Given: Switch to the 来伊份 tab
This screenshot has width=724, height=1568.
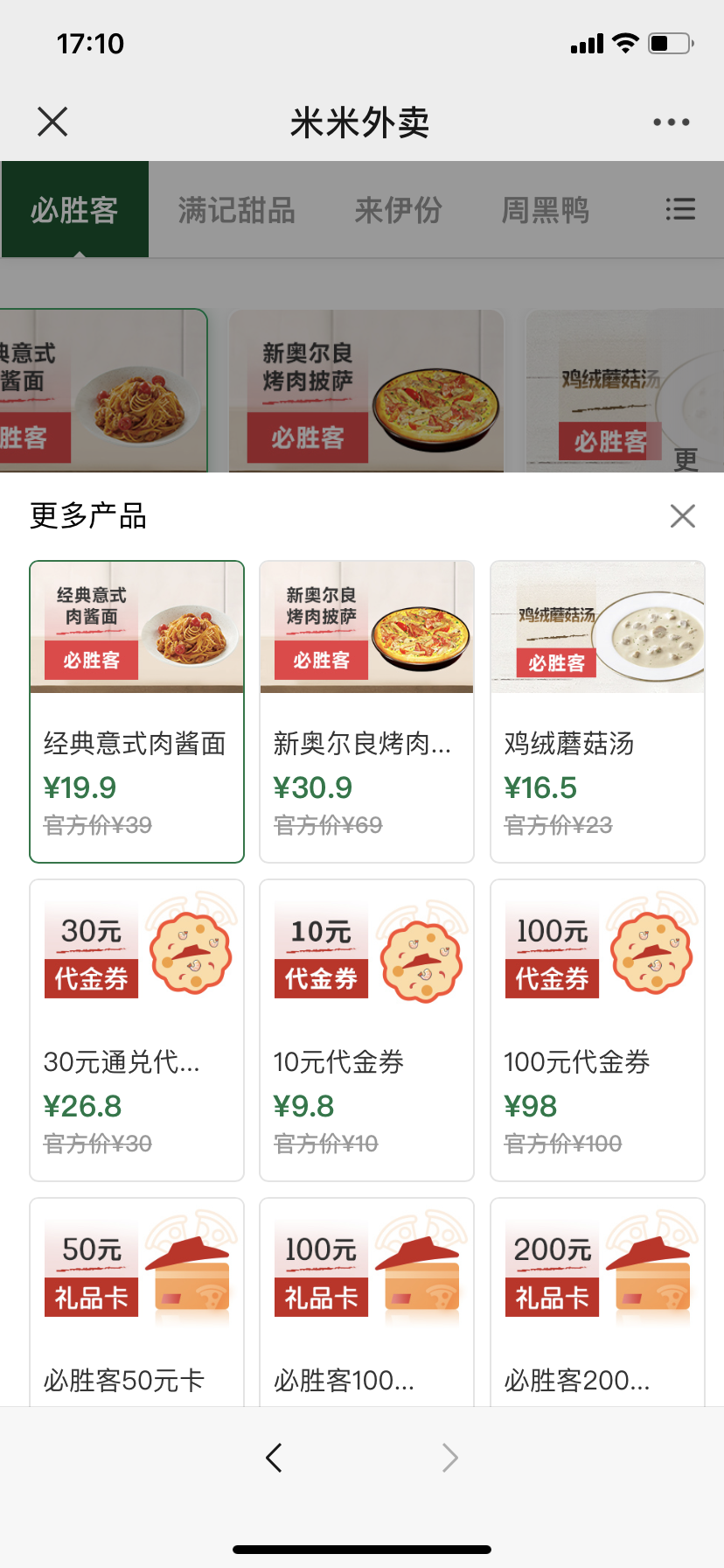Looking at the screenshot, I should (398, 211).
